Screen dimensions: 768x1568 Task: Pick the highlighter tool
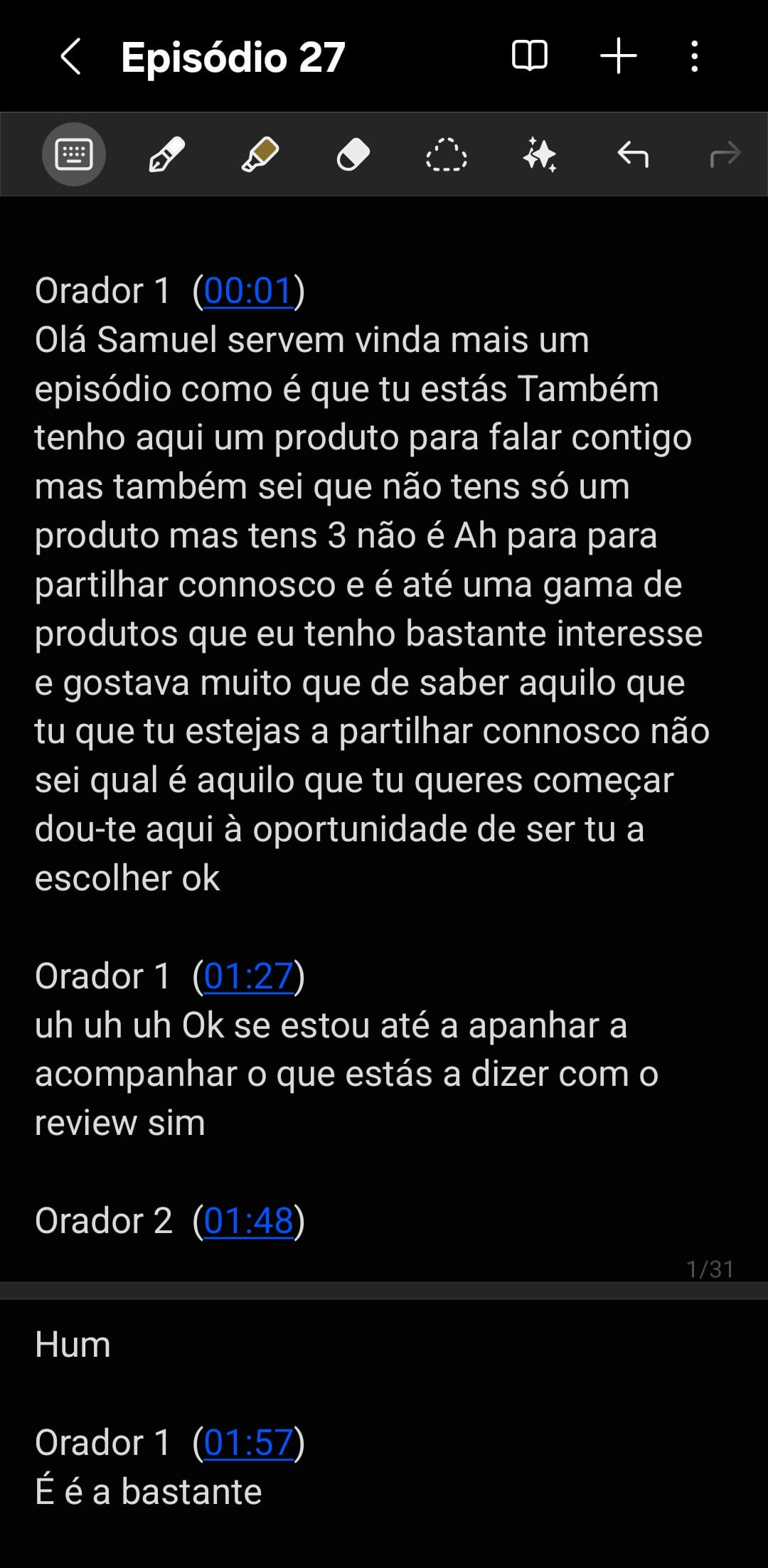click(x=260, y=154)
